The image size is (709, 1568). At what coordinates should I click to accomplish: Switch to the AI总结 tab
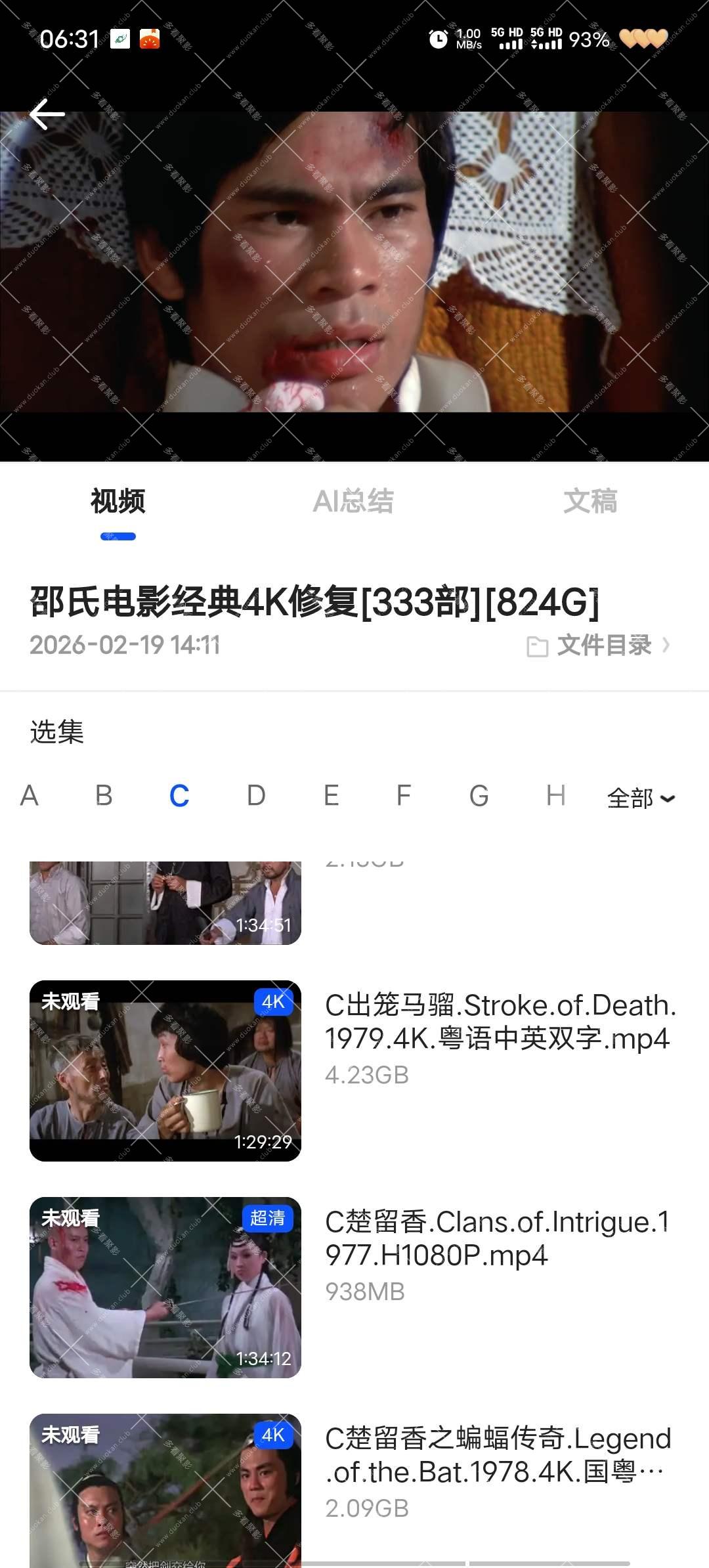pyautogui.click(x=353, y=502)
